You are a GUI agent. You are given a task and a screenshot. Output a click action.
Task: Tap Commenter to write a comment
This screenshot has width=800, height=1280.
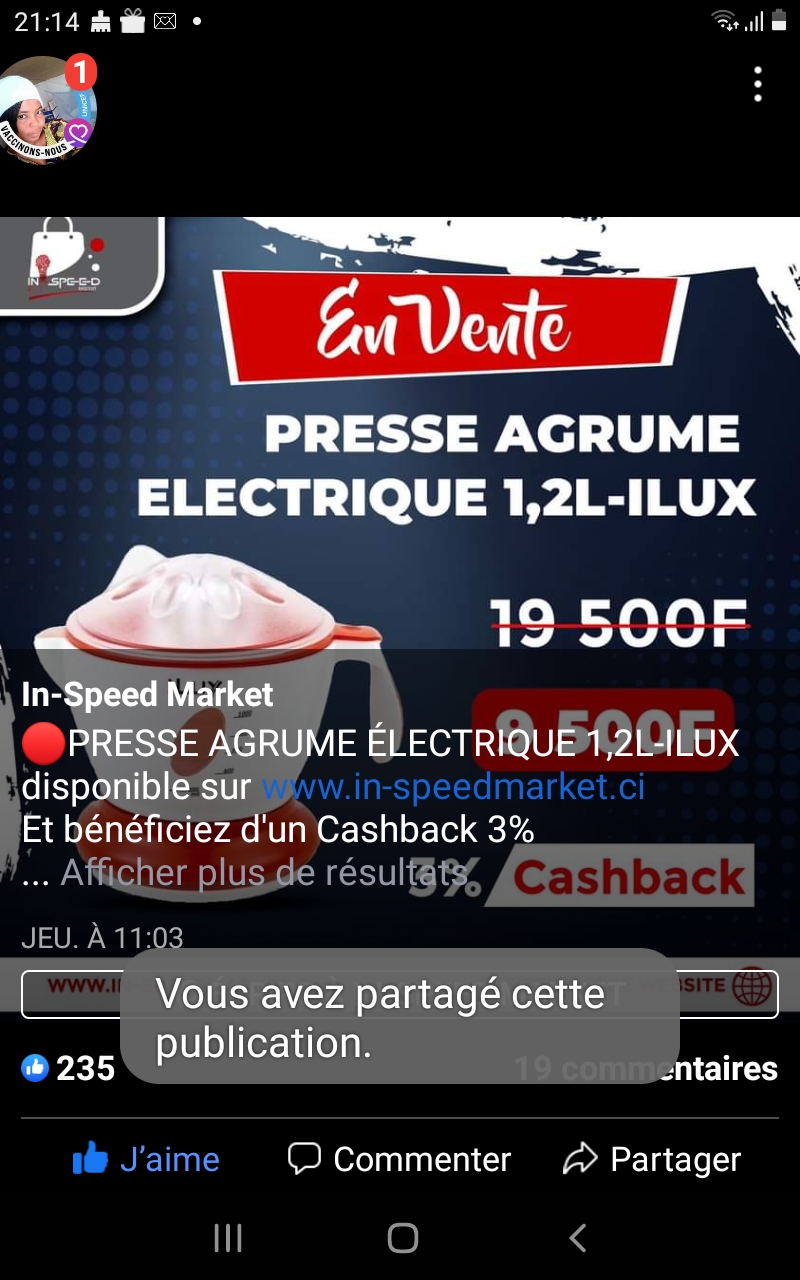coord(399,1159)
